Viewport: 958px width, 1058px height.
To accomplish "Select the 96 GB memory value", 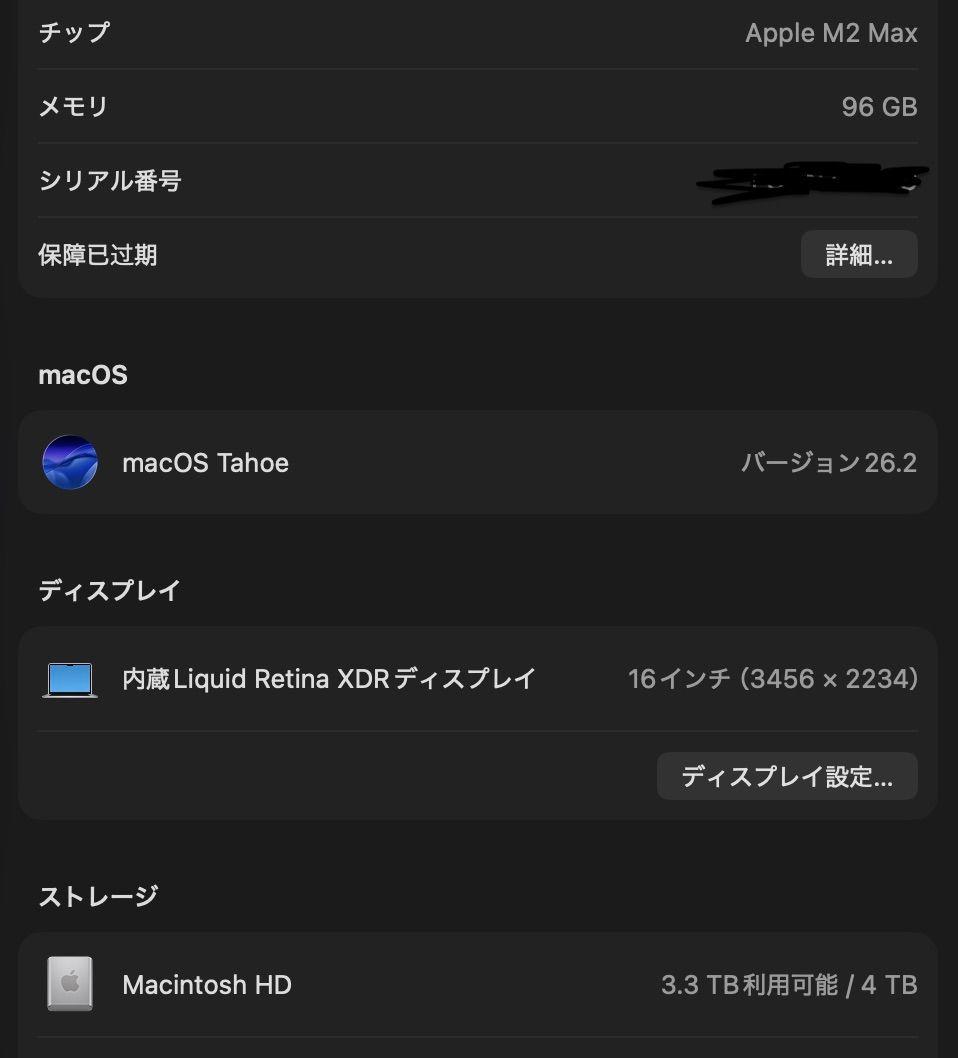I will (879, 106).
